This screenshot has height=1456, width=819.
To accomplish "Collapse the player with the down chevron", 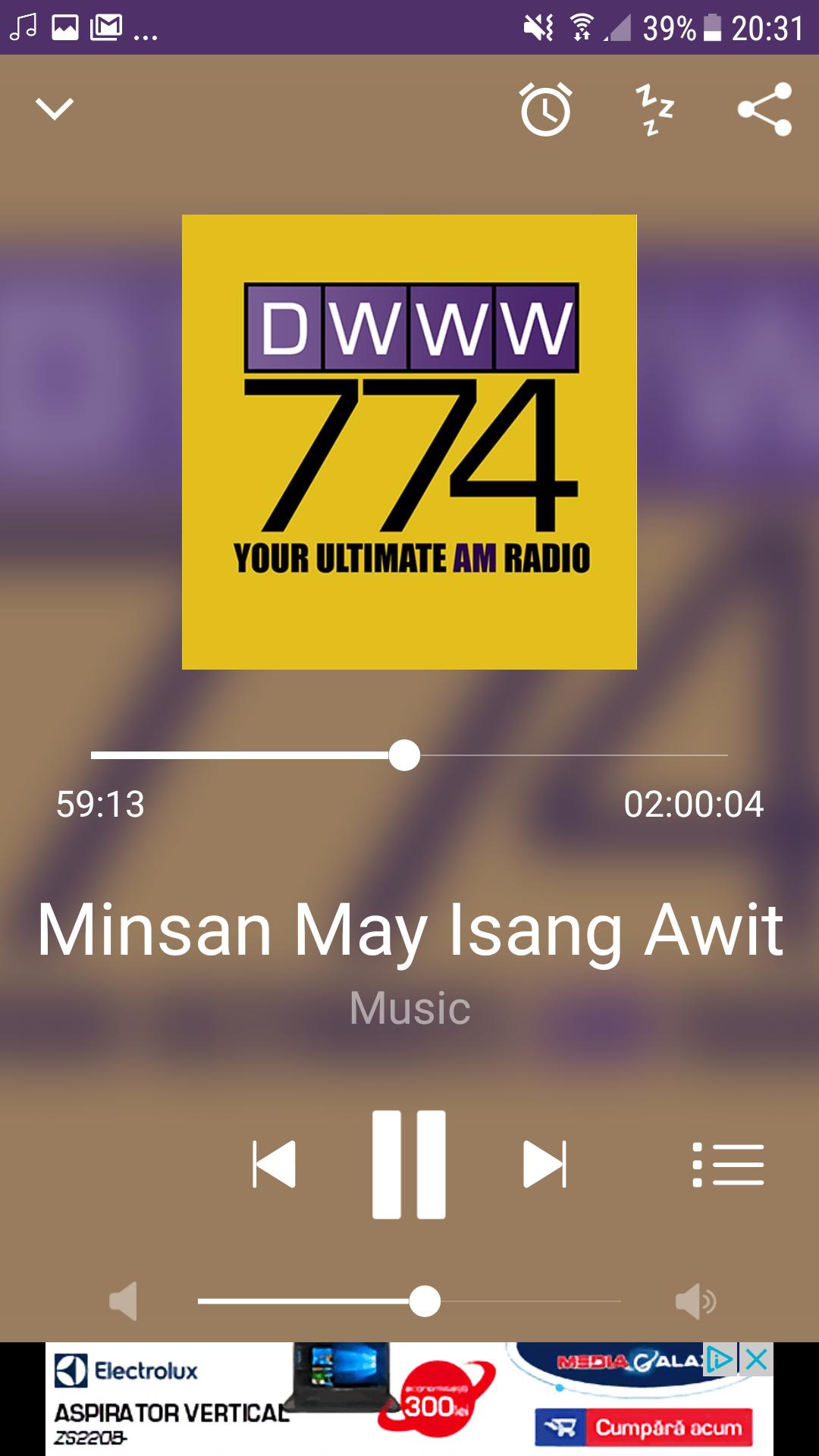I will 55,109.
